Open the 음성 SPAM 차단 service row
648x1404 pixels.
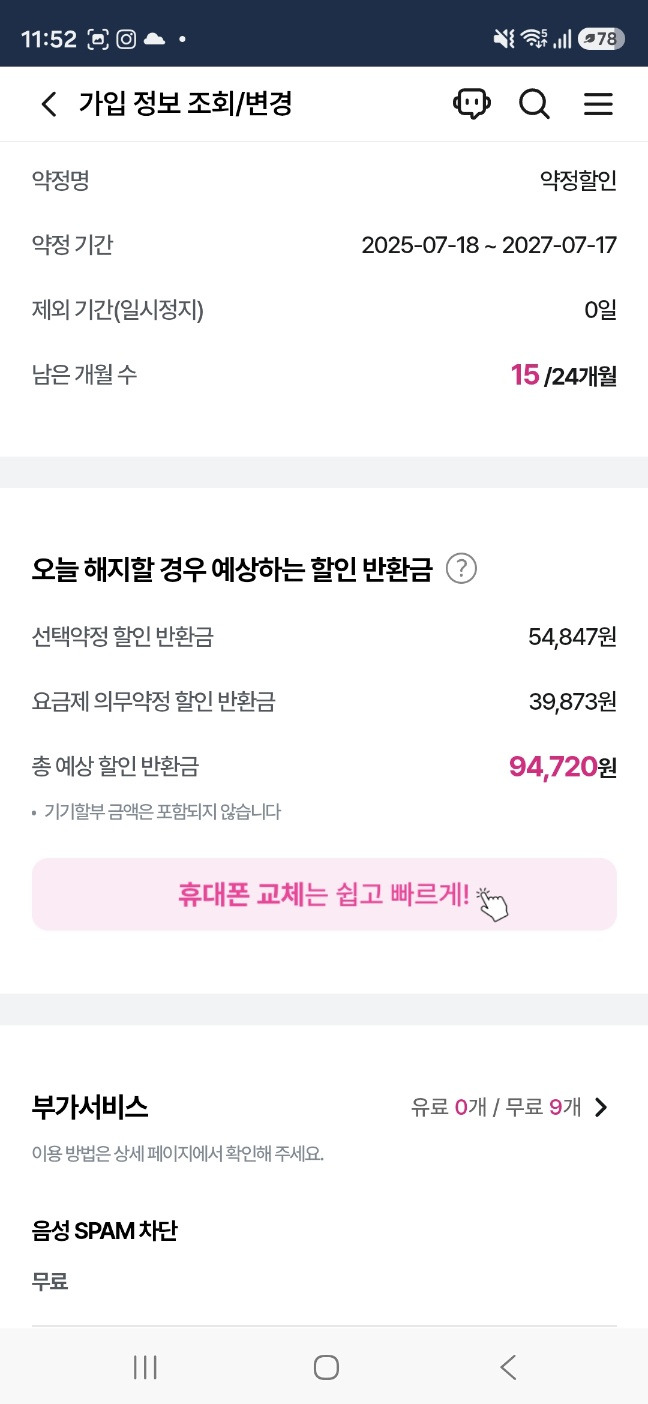(x=324, y=1255)
